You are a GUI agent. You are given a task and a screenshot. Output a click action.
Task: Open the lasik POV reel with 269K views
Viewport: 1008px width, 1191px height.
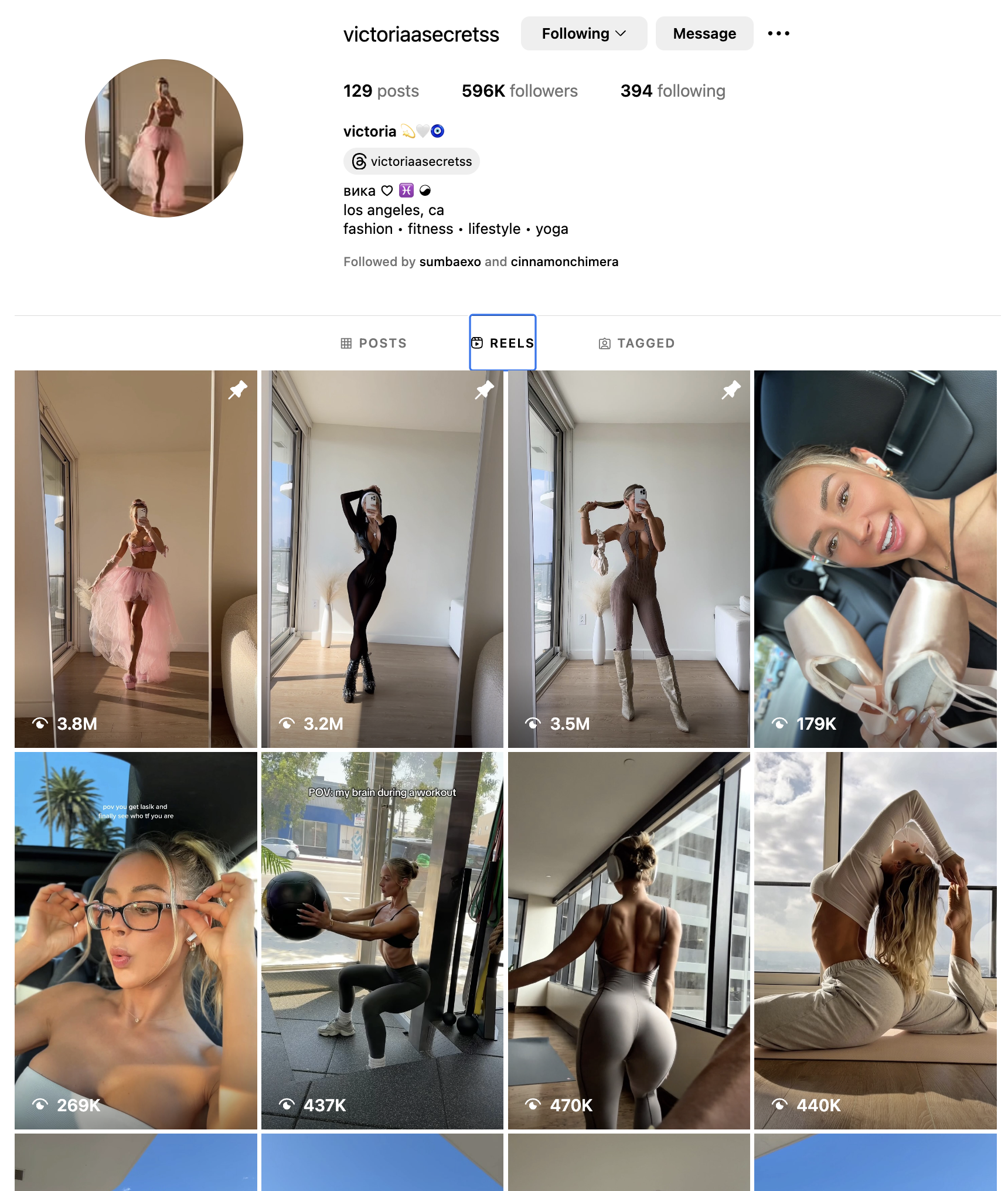click(135, 940)
